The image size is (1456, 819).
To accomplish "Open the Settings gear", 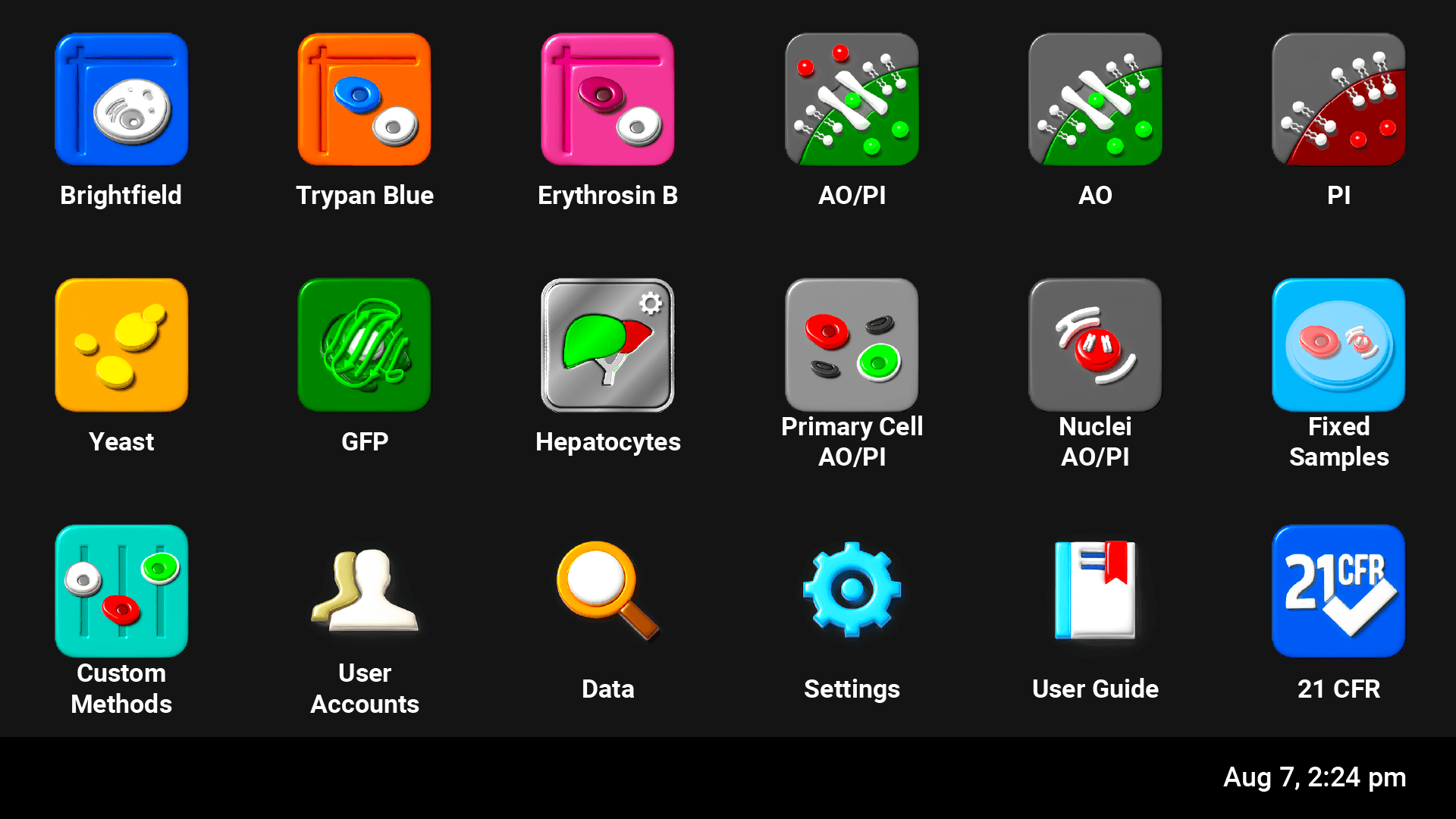I will 852,591.
